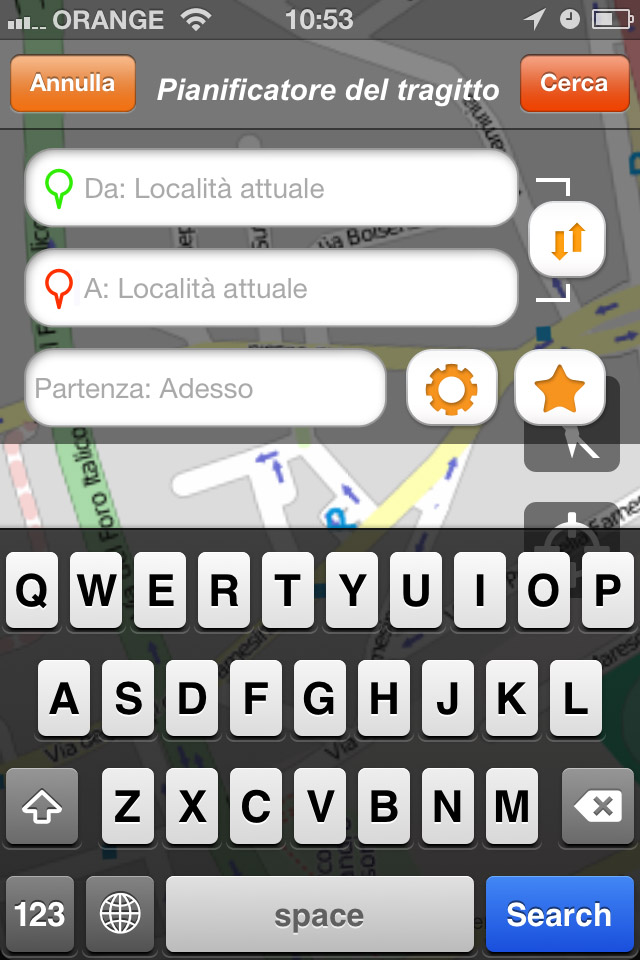Tap the blue Search key
The height and width of the screenshot is (960, 640).
point(559,914)
